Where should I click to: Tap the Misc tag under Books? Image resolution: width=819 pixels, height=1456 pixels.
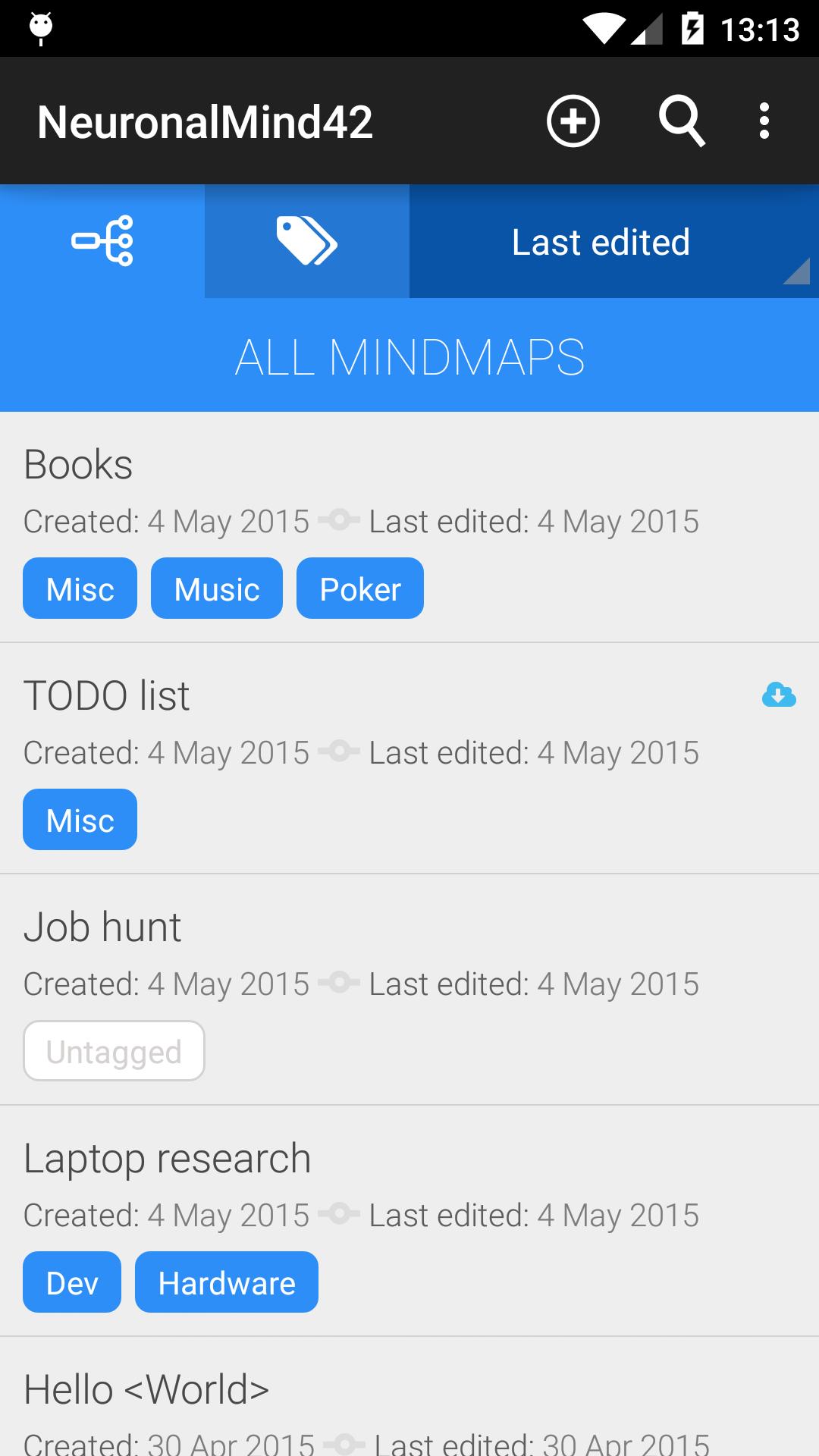[x=80, y=588]
